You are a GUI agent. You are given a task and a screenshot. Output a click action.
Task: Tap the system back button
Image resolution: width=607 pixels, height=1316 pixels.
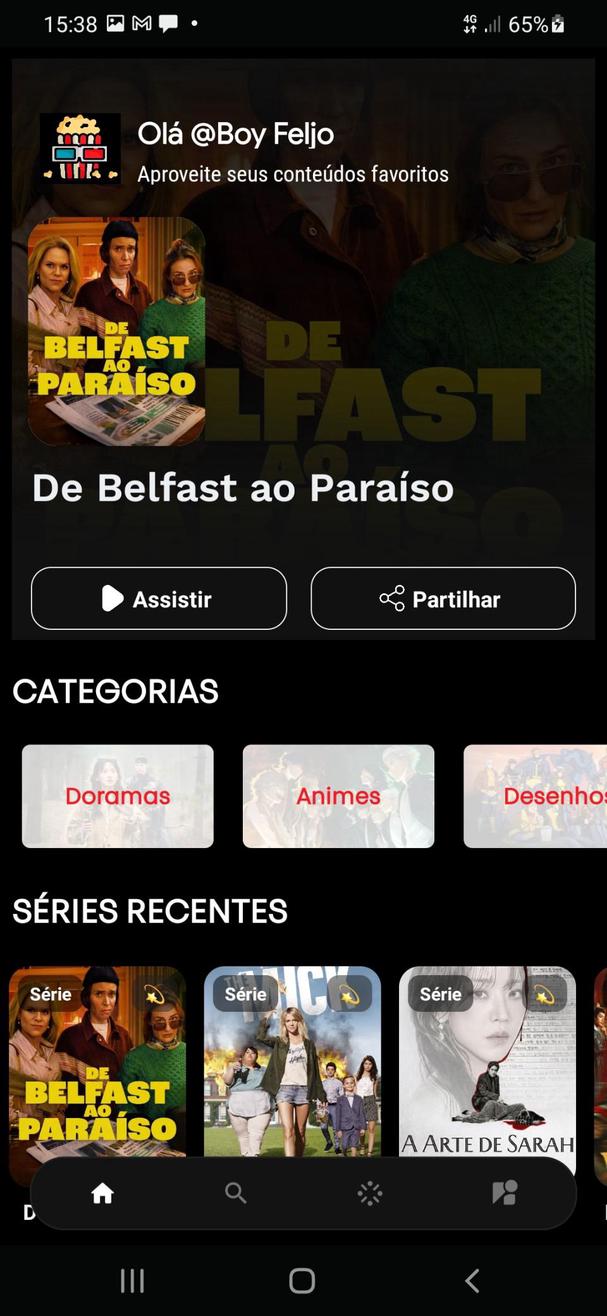(x=472, y=1281)
